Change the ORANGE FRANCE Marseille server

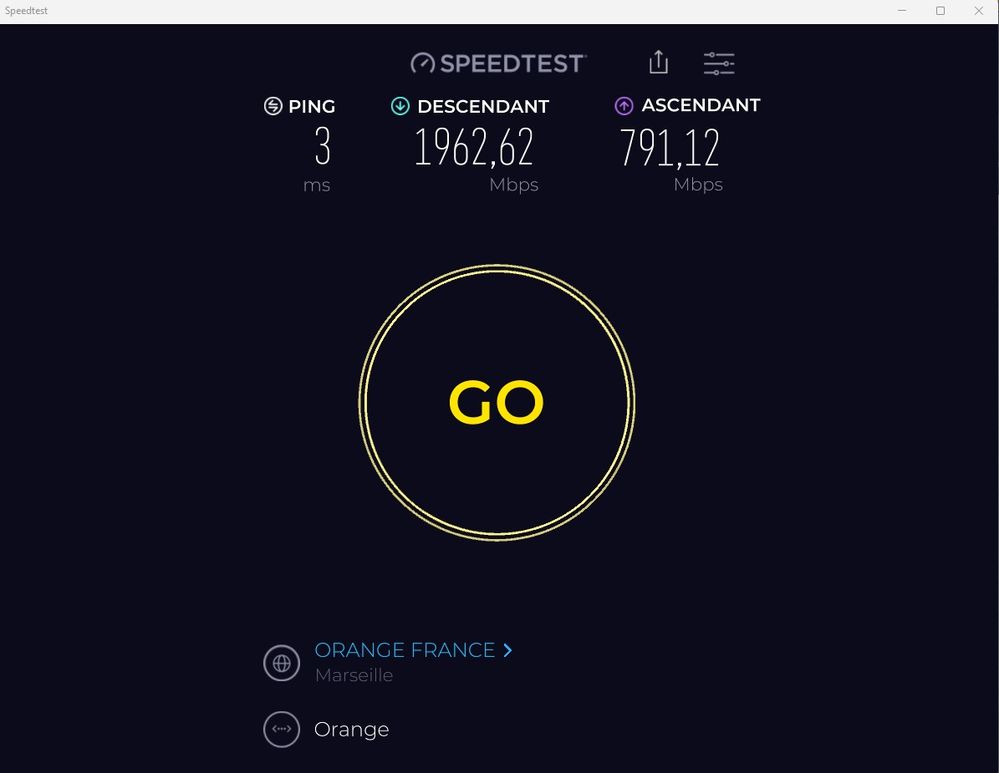coord(413,650)
